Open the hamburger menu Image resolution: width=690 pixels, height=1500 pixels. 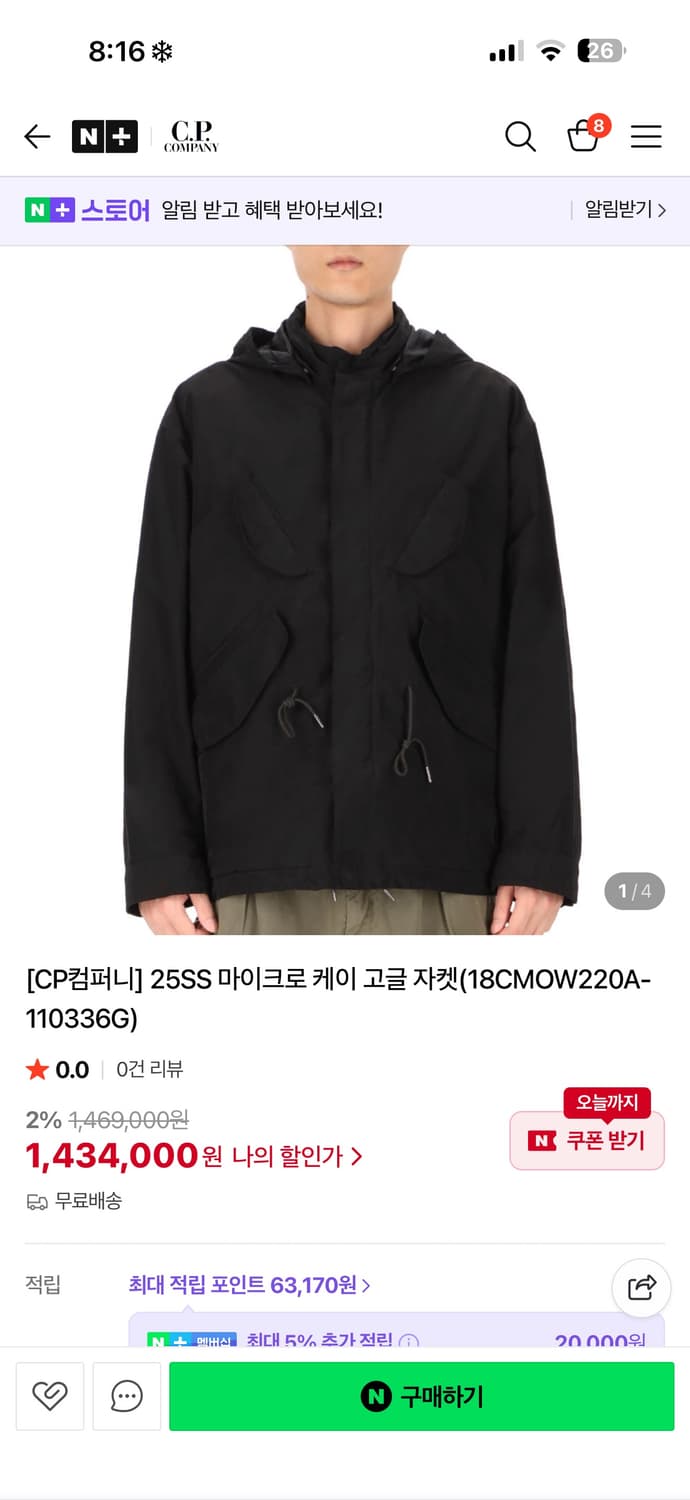pyautogui.click(x=646, y=136)
